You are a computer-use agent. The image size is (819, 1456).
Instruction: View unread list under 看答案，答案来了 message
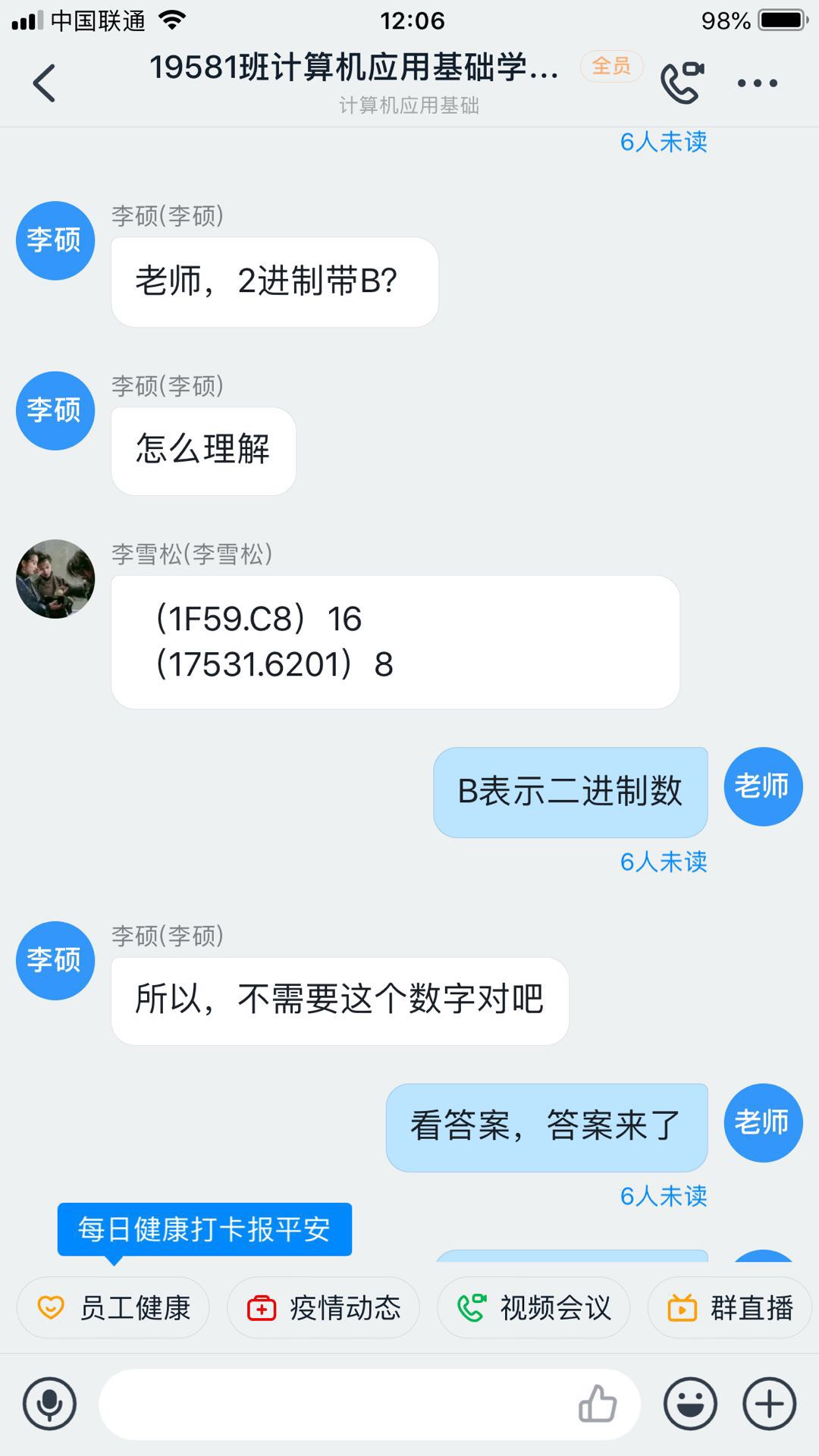664,1196
